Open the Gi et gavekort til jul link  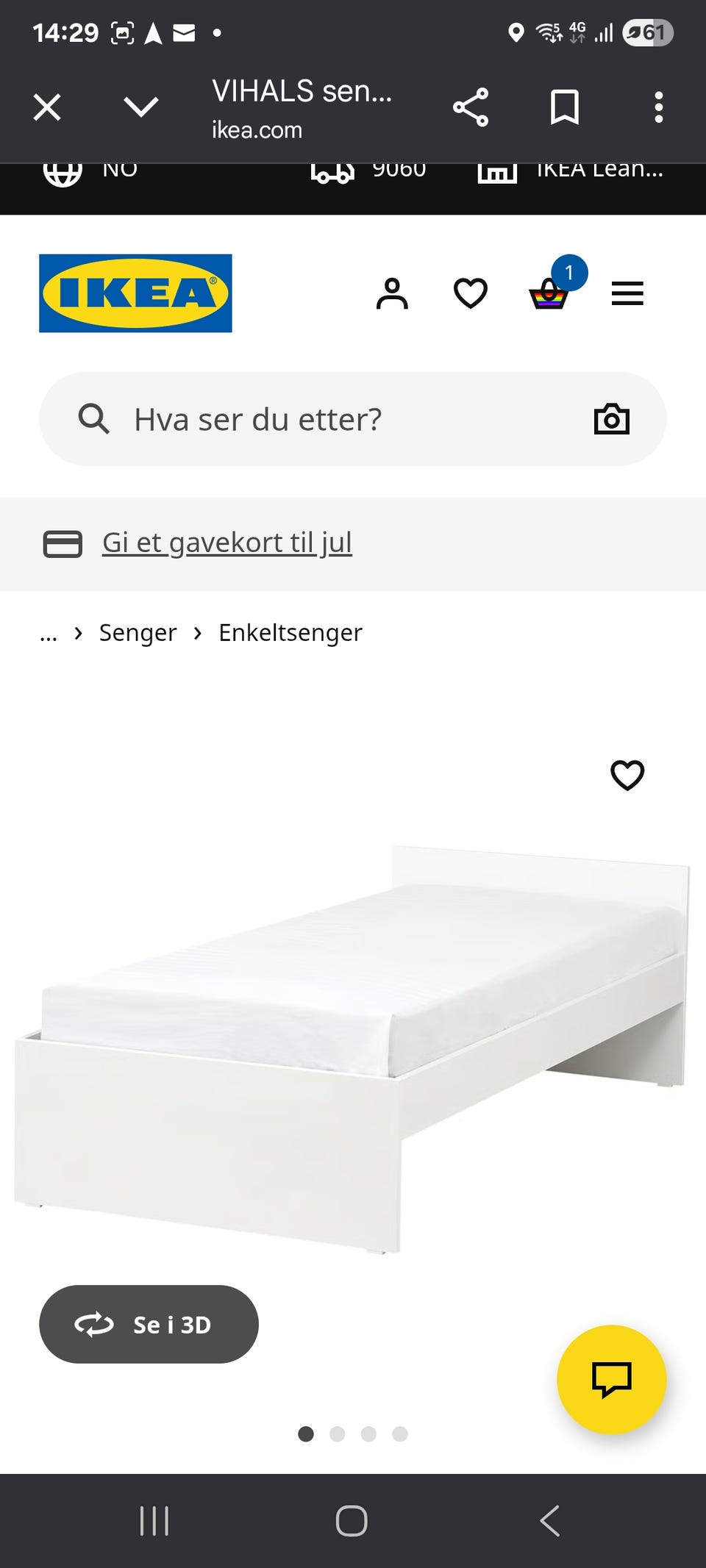(x=228, y=543)
